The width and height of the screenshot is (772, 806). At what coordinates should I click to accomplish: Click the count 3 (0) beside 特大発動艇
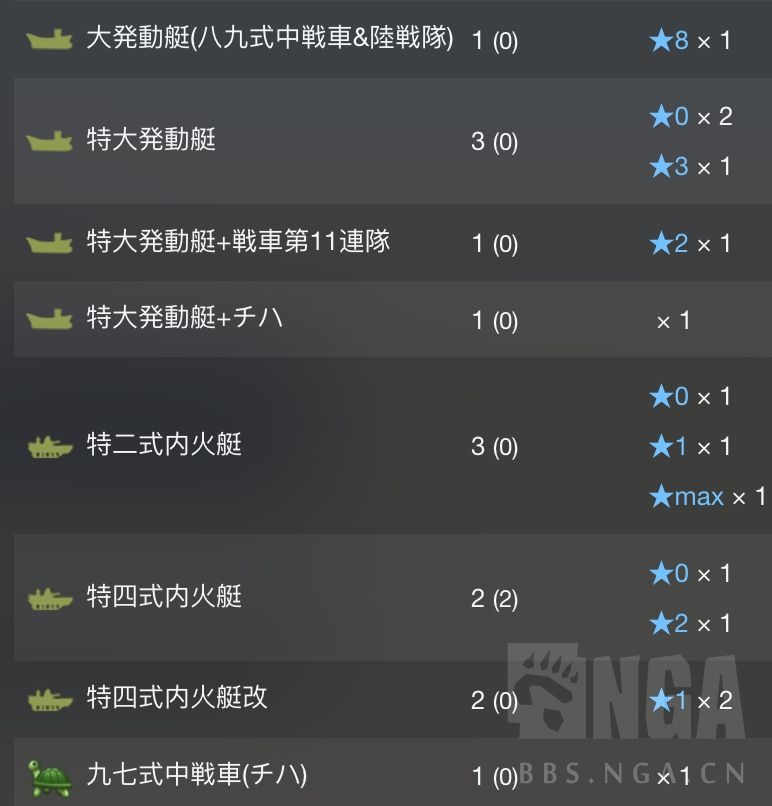point(493,140)
